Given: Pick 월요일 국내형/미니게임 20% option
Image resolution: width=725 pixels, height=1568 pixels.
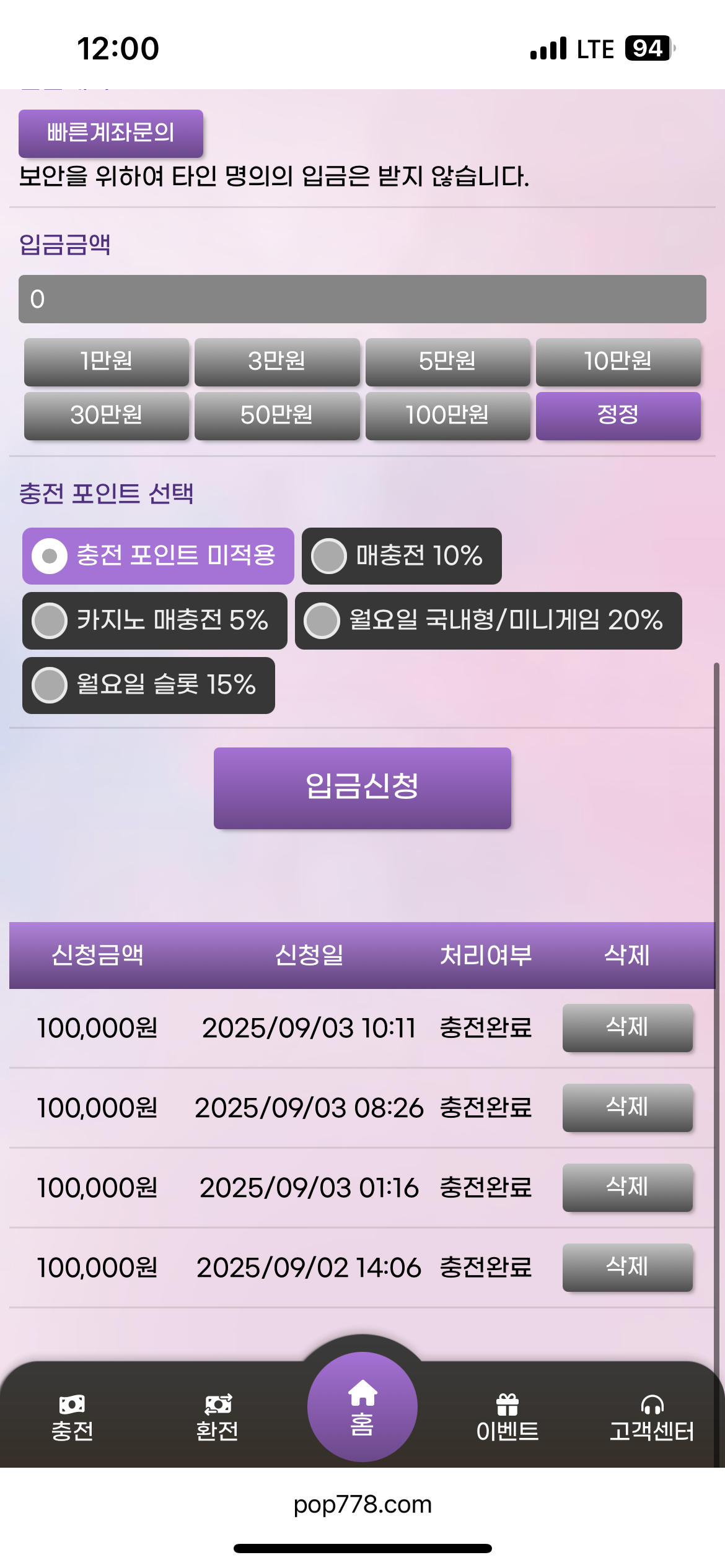Looking at the screenshot, I should [x=488, y=621].
